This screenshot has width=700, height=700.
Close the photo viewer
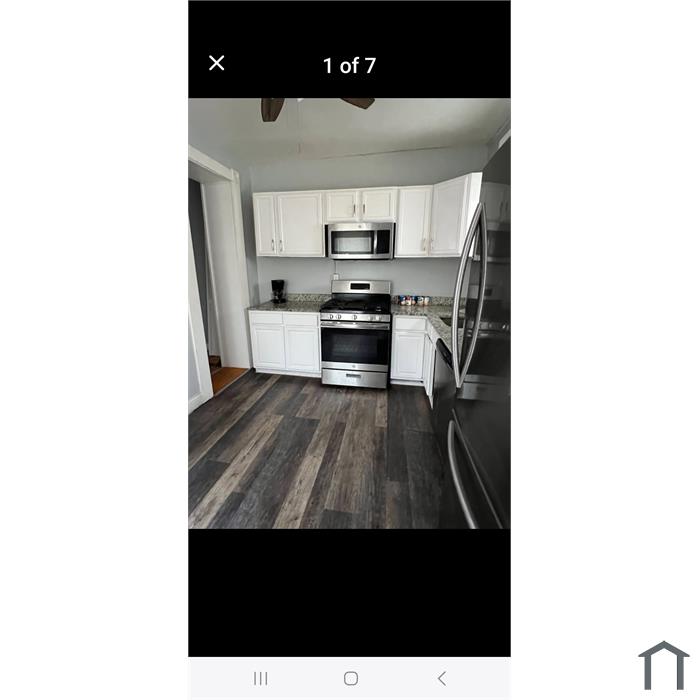point(217,63)
